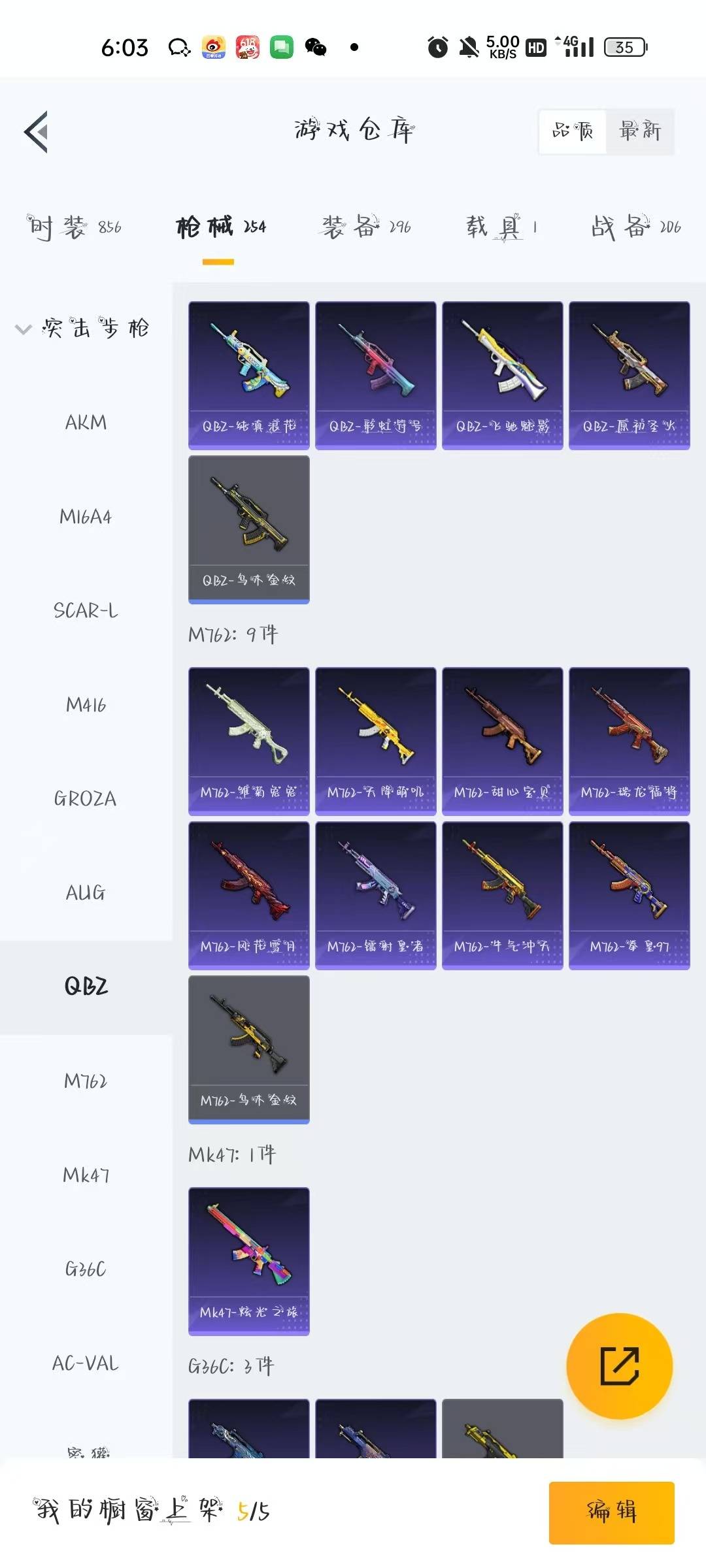Image resolution: width=706 pixels, height=1568 pixels.
Task: Open the 装备 tab
Action: (x=366, y=227)
